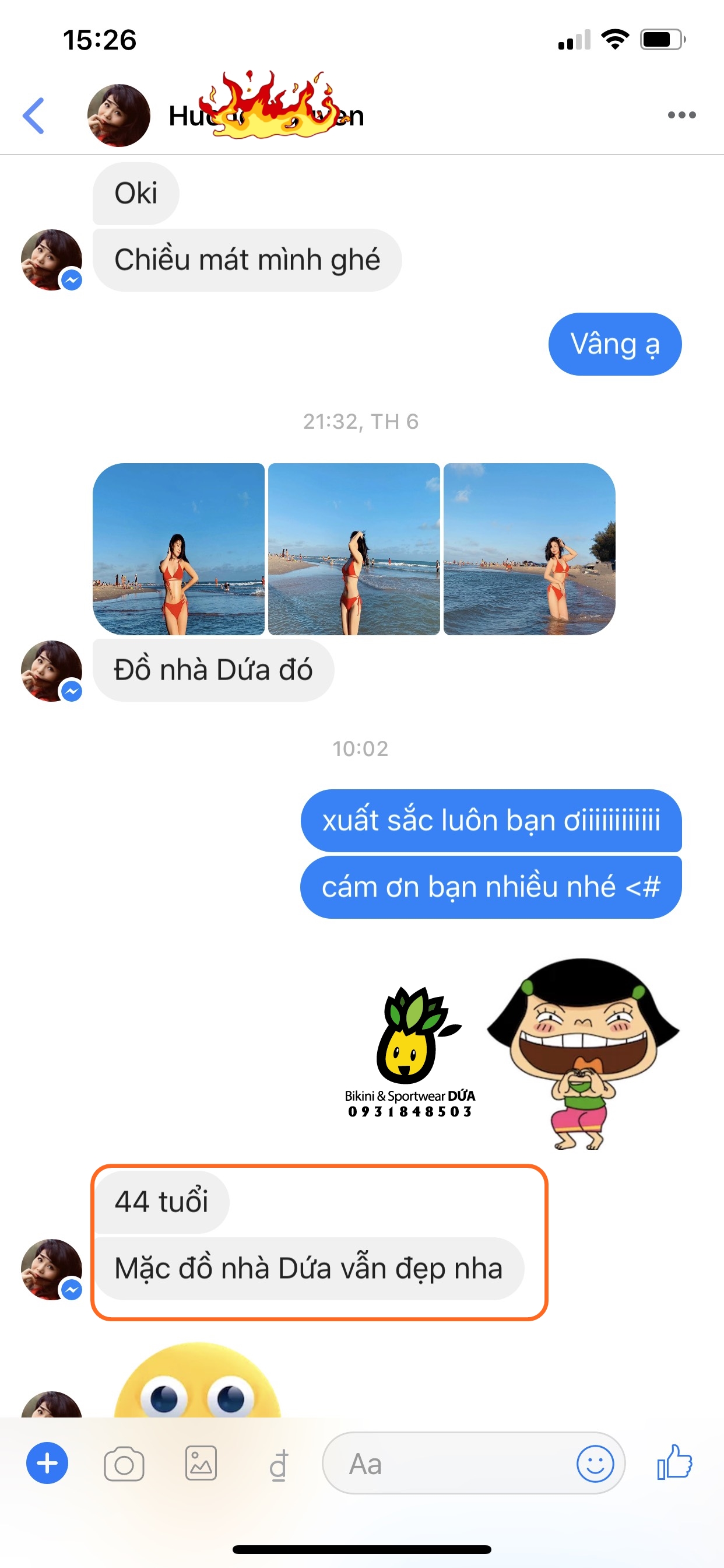
Task: Open the payment (đ) option
Action: pos(278,1464)
